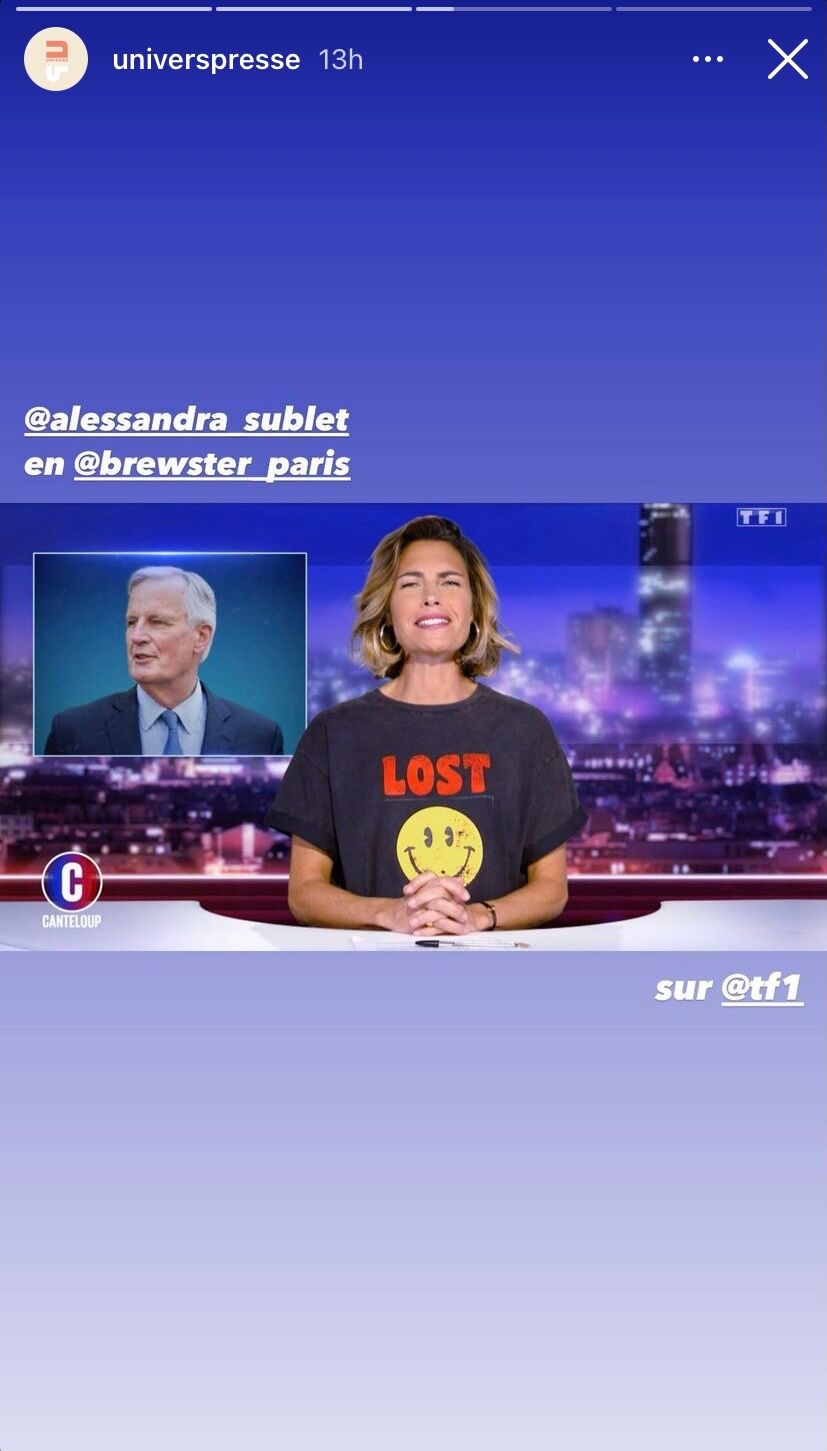Open the @alessandra_sublet mention
827x1451 pixels.
point(187,419)
